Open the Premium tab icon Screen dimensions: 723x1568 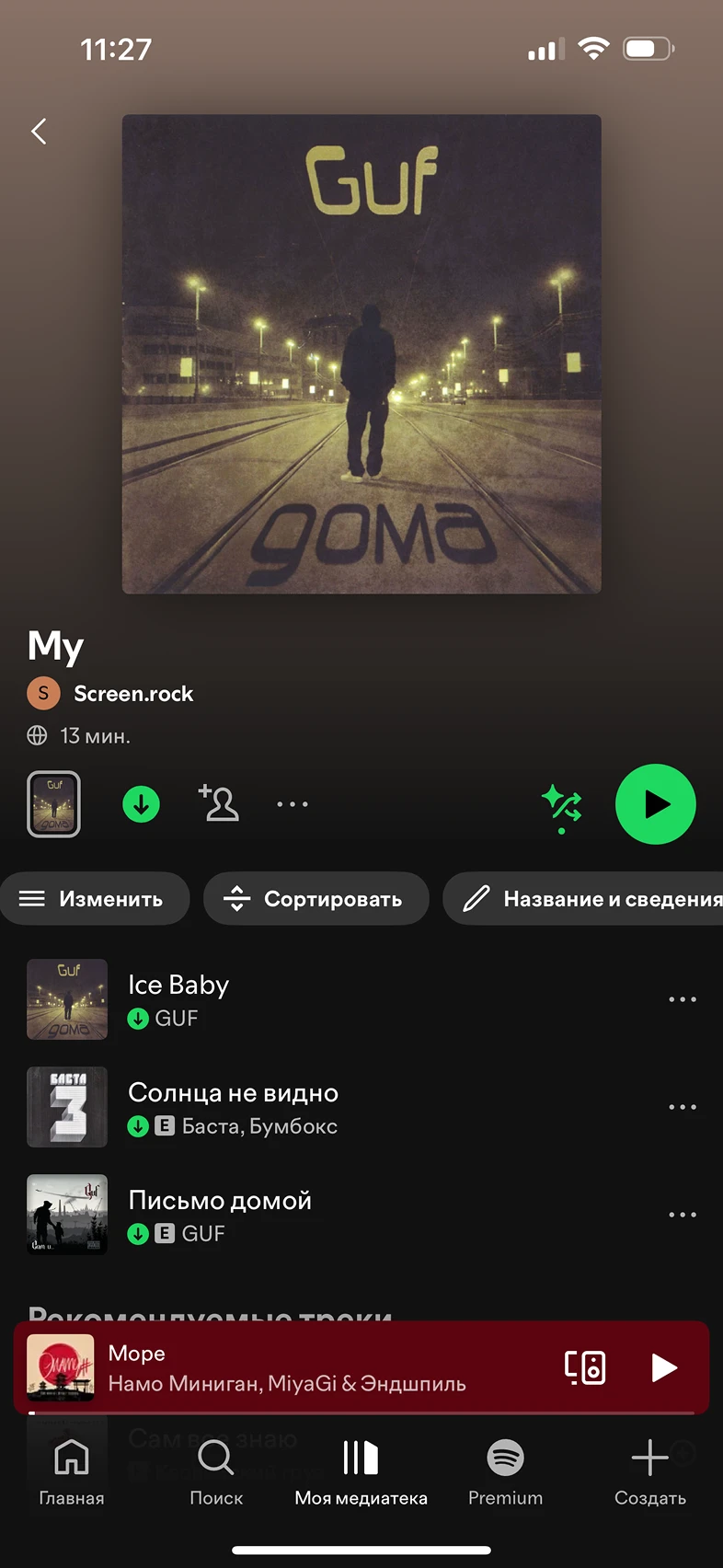point(505,1458)
